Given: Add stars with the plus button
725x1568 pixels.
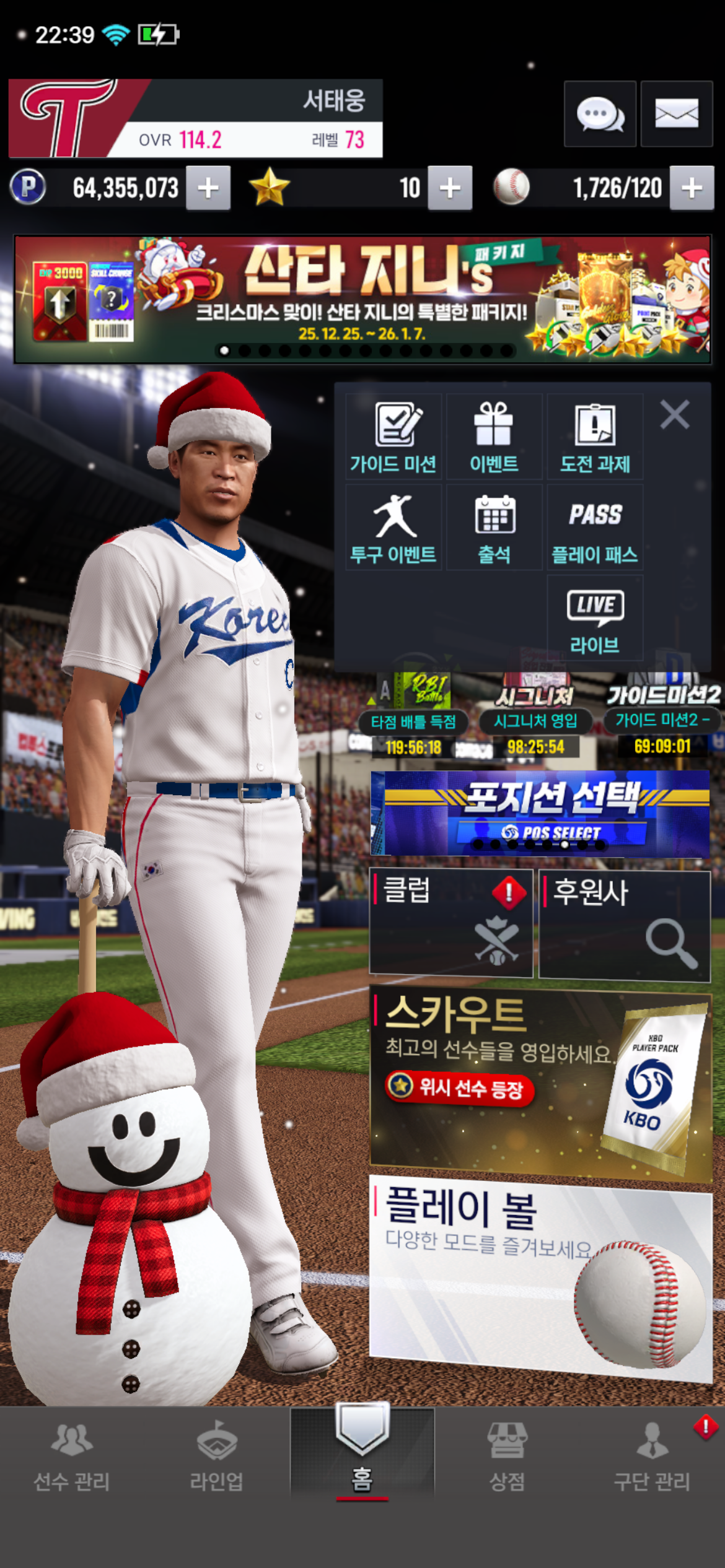Looking at the screenshot, I should coord(450,188).
